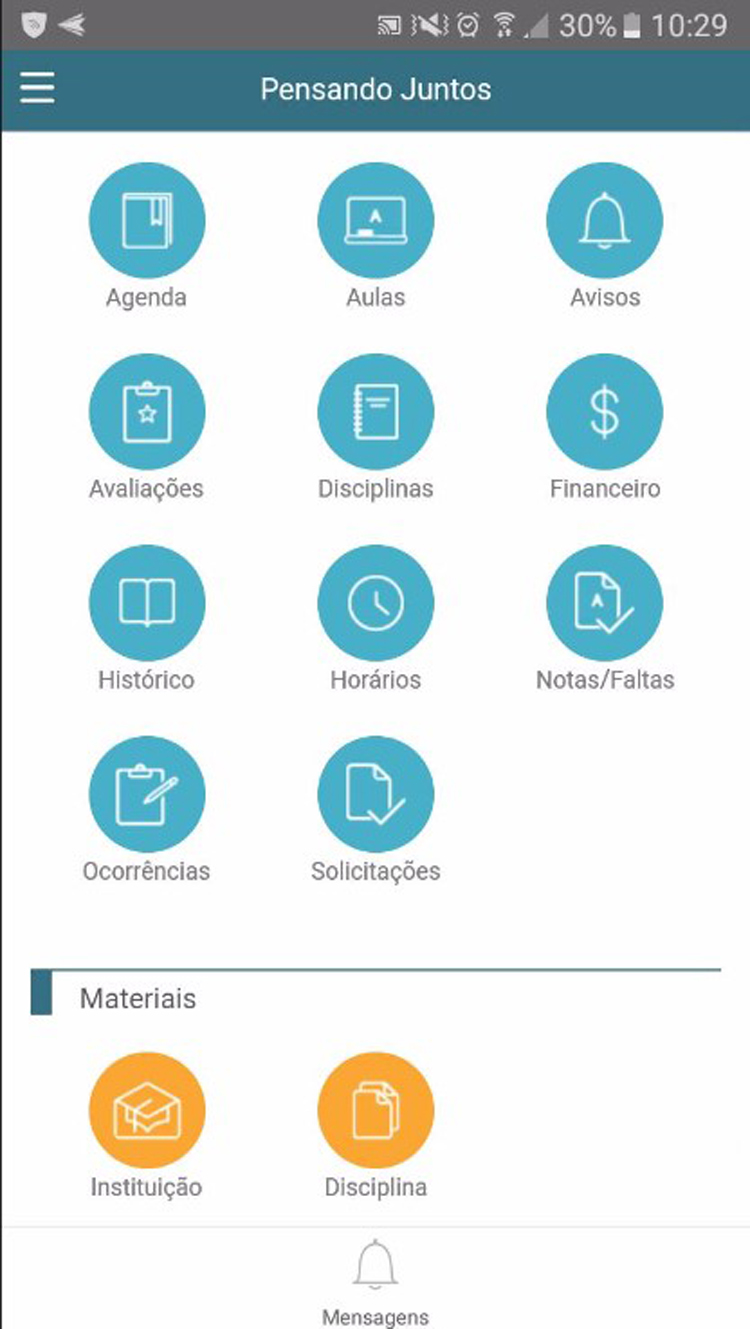This screenshot has height=1329, width=750.
Task: Open Avaliações
Action: click(147, 411)
